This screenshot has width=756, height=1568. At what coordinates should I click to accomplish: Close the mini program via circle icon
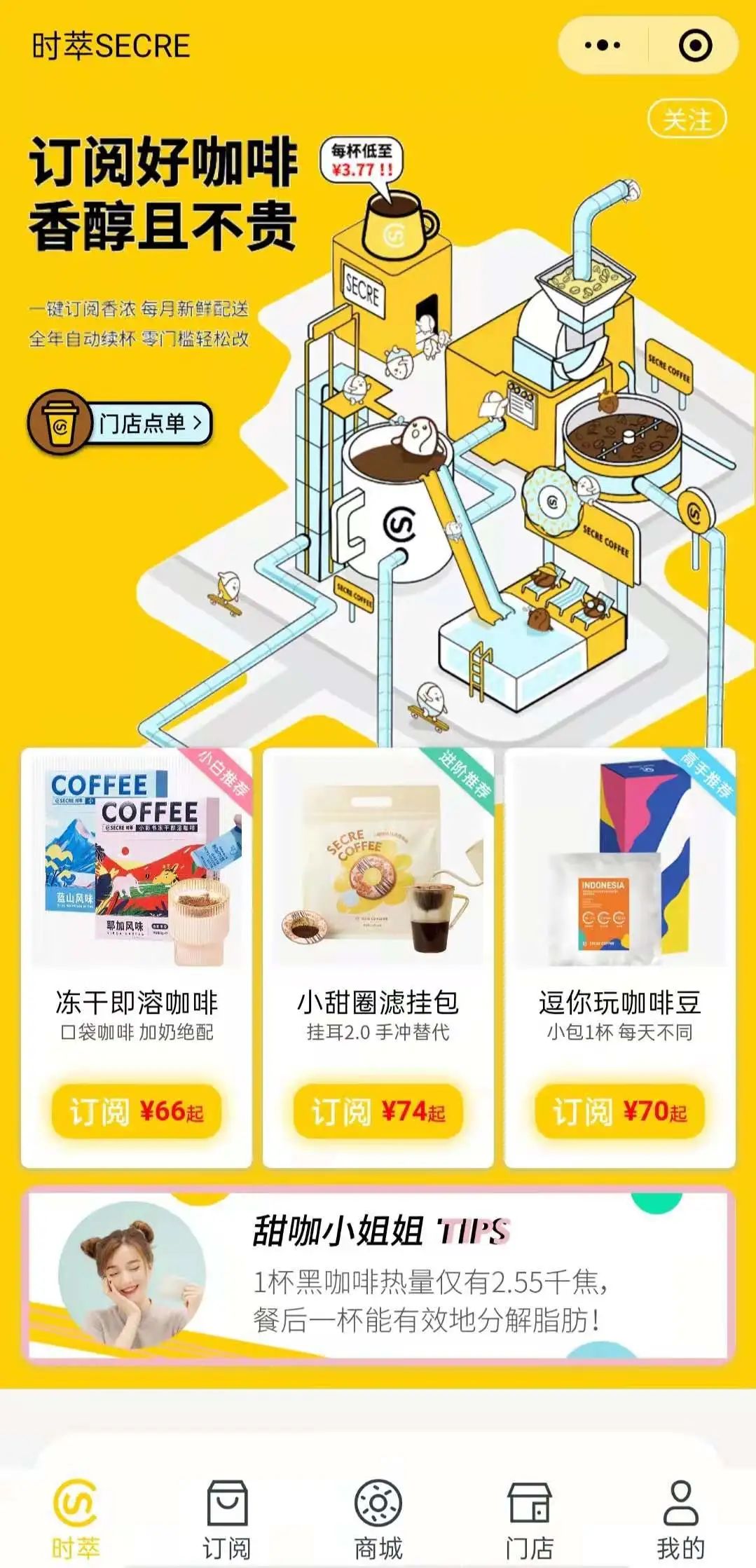695,46
